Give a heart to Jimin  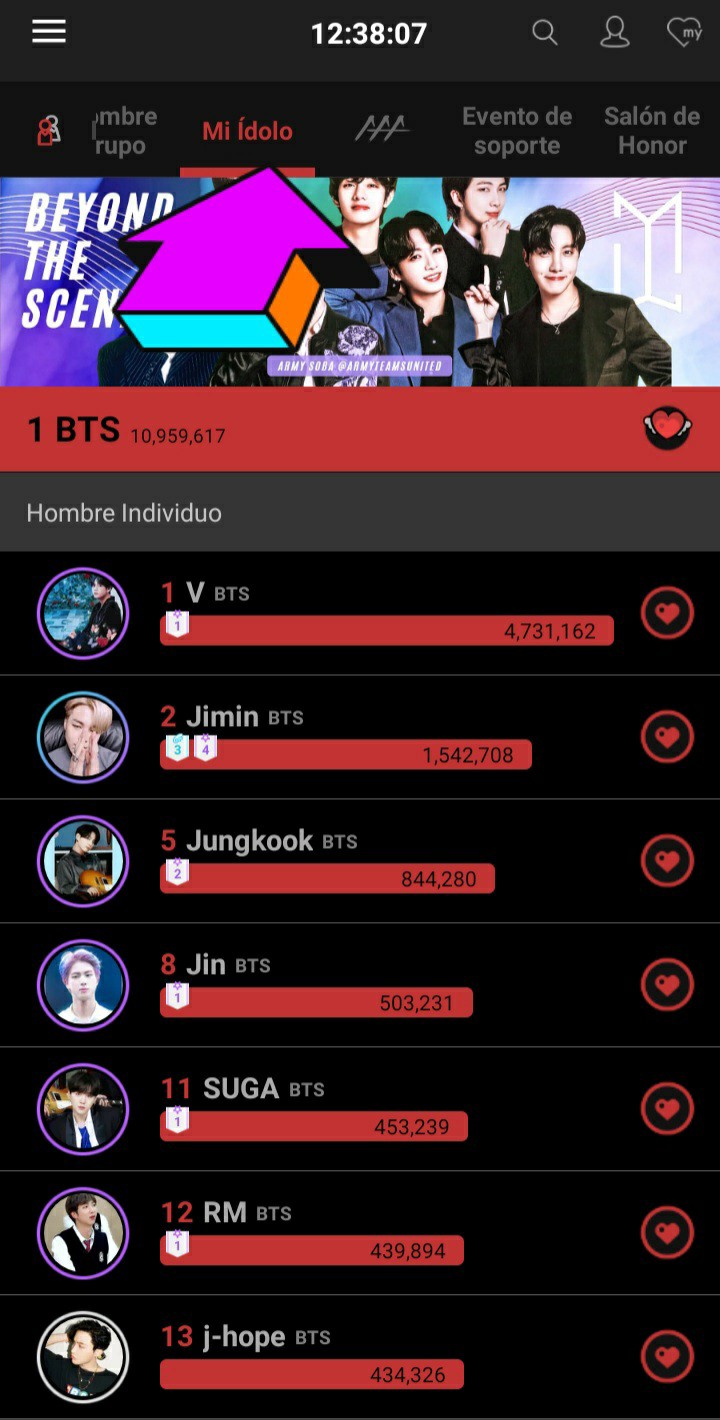click(x=667, y=737)
